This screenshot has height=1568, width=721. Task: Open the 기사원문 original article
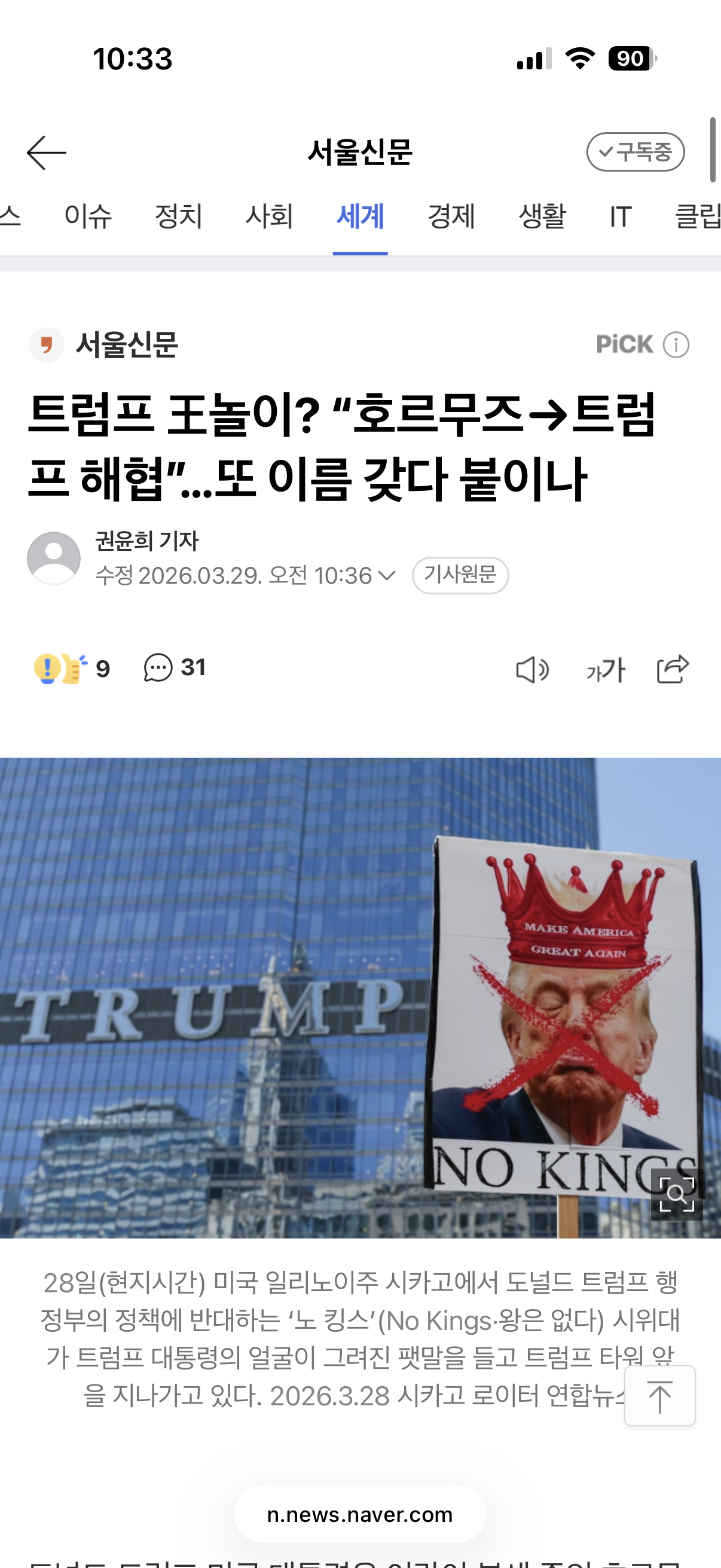point(460,575)
